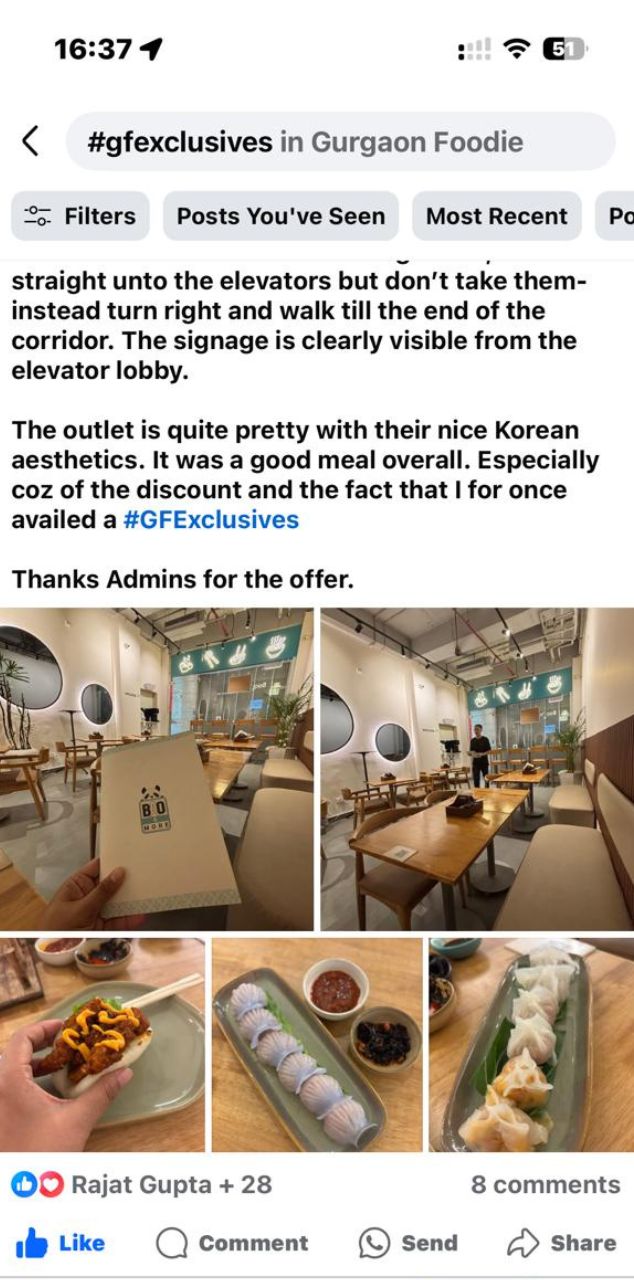Open the photo of the BO menu card
The width and height of the screenshot is (634, 1280).
coord(156,769)
